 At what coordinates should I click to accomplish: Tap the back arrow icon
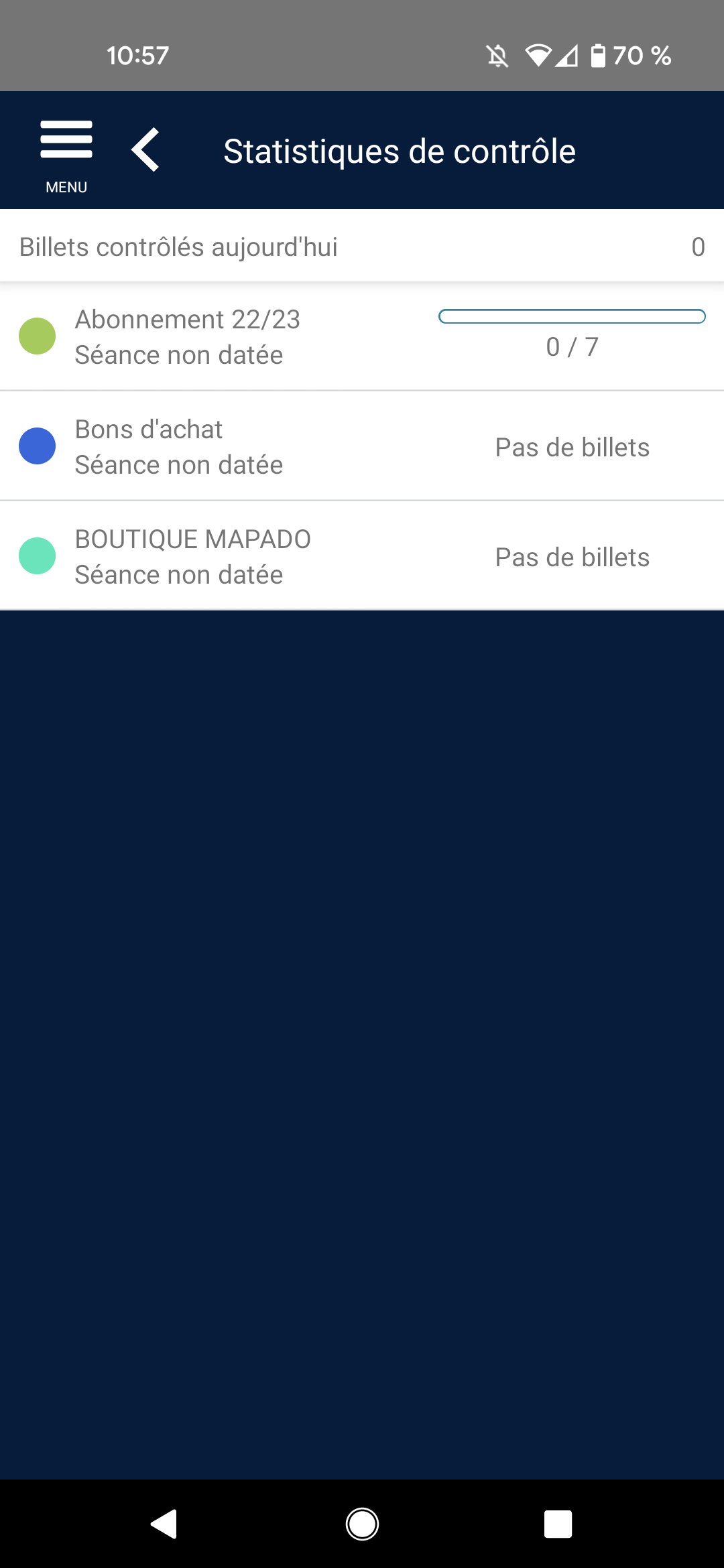146,149
